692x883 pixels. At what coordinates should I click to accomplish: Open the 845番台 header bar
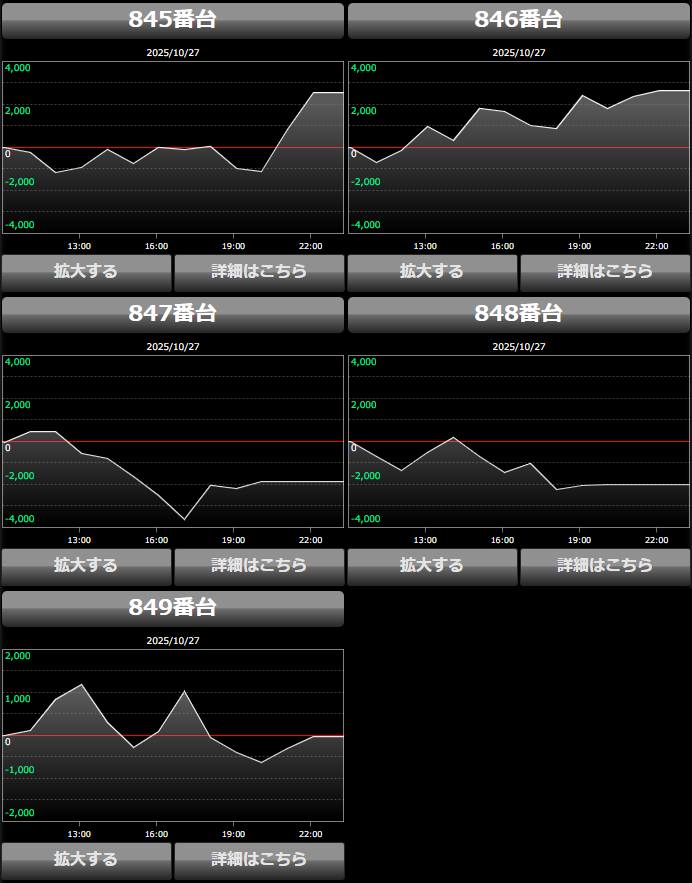pos(173,20)
